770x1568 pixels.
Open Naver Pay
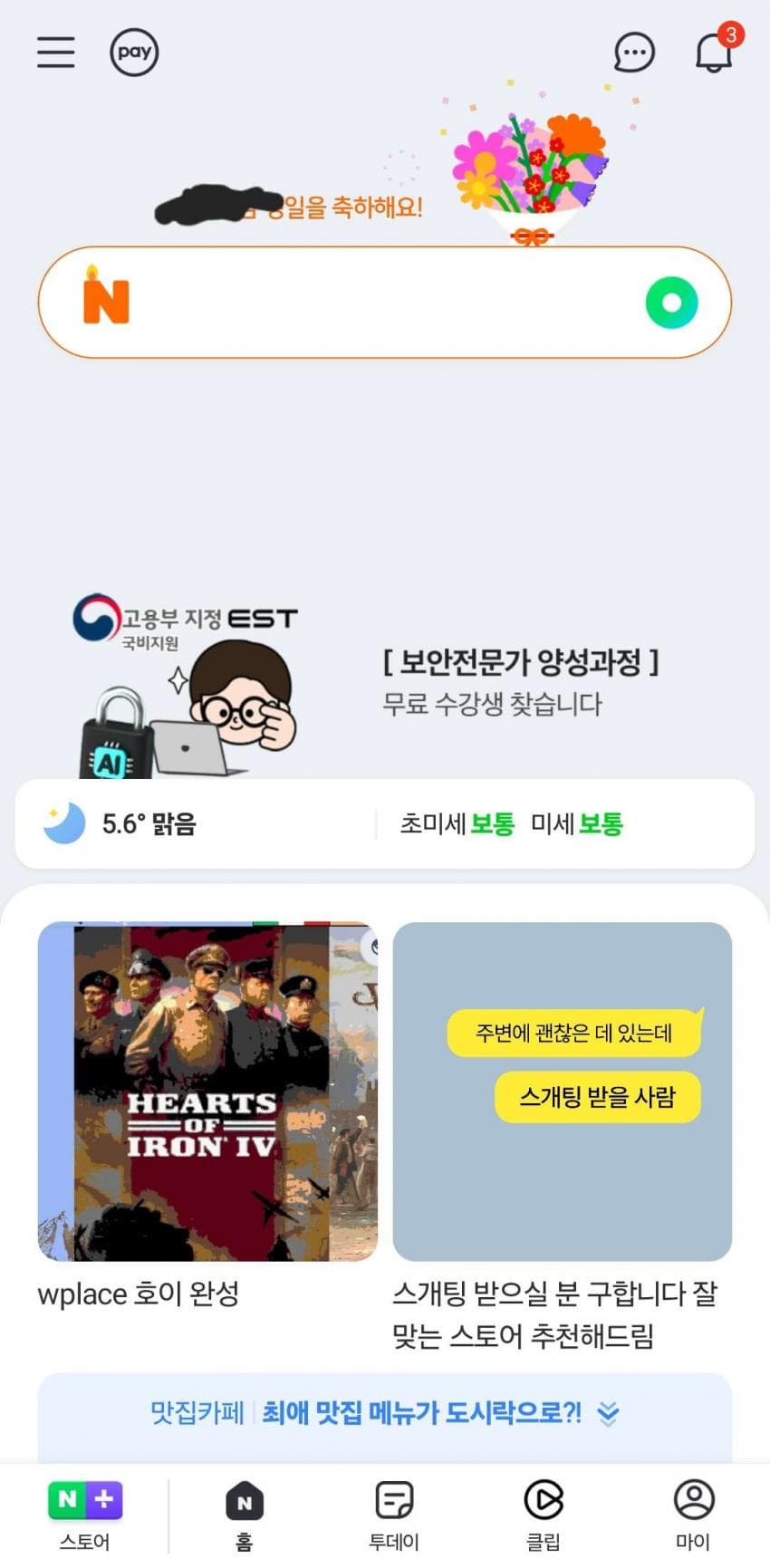[x=134, y=52]
